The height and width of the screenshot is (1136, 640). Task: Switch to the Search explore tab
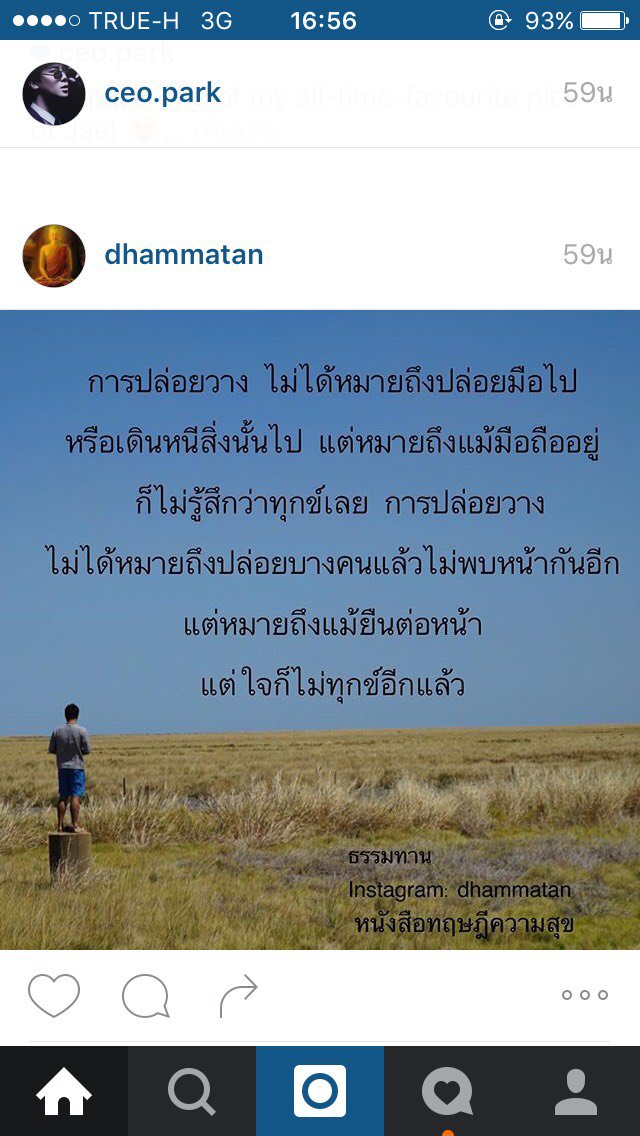pyautogui.click(x=192, y=1092)
